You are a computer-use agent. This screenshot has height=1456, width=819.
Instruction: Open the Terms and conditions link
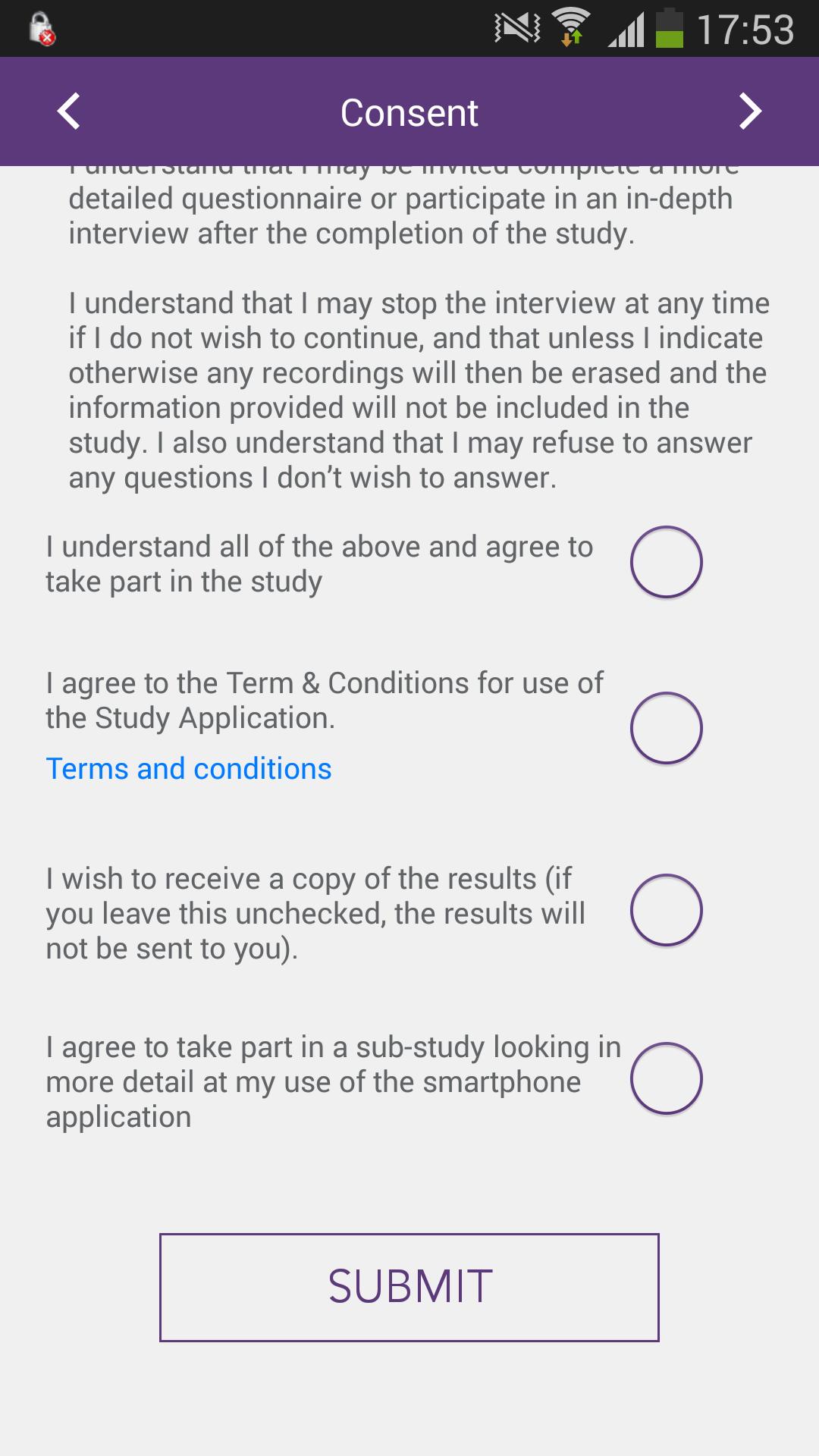(189, 769)
